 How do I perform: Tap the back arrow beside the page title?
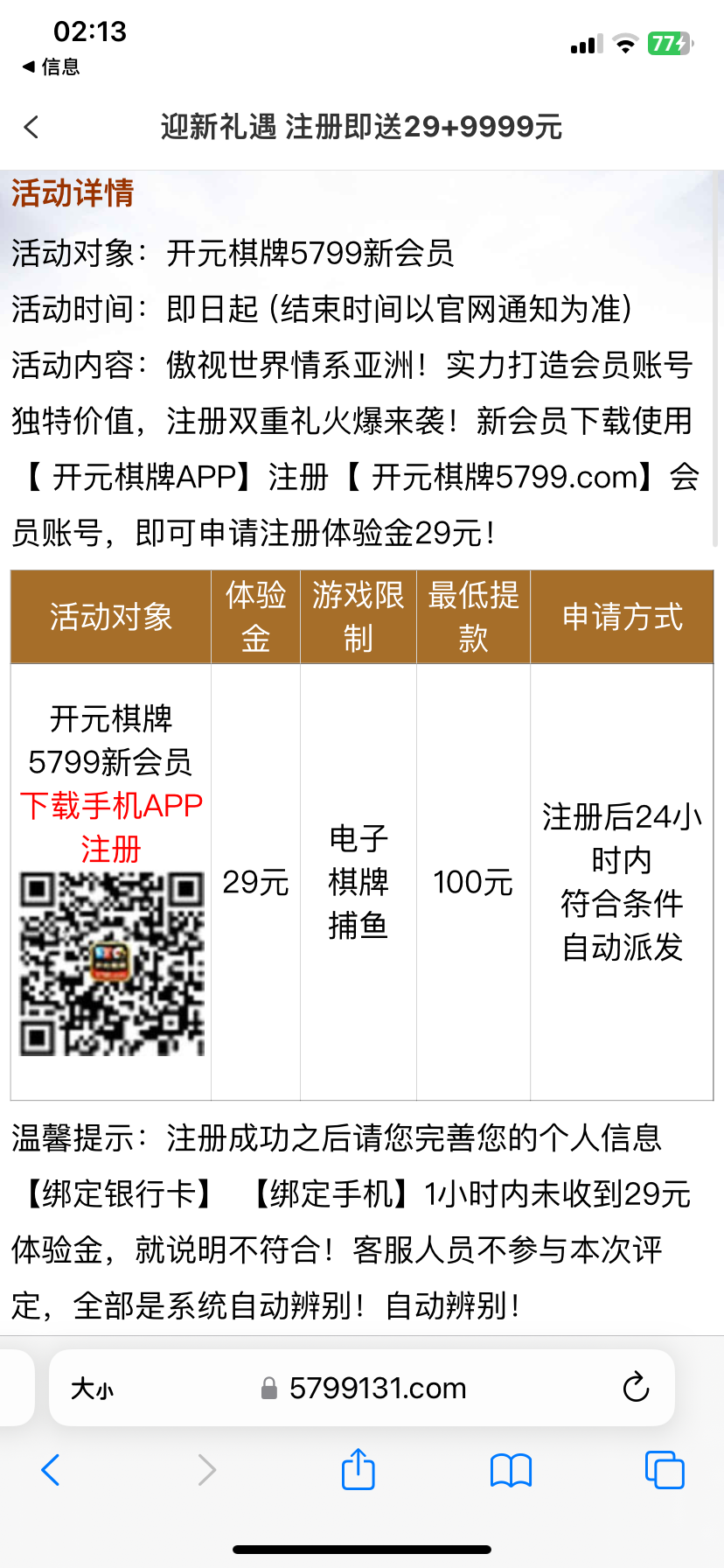31,128
